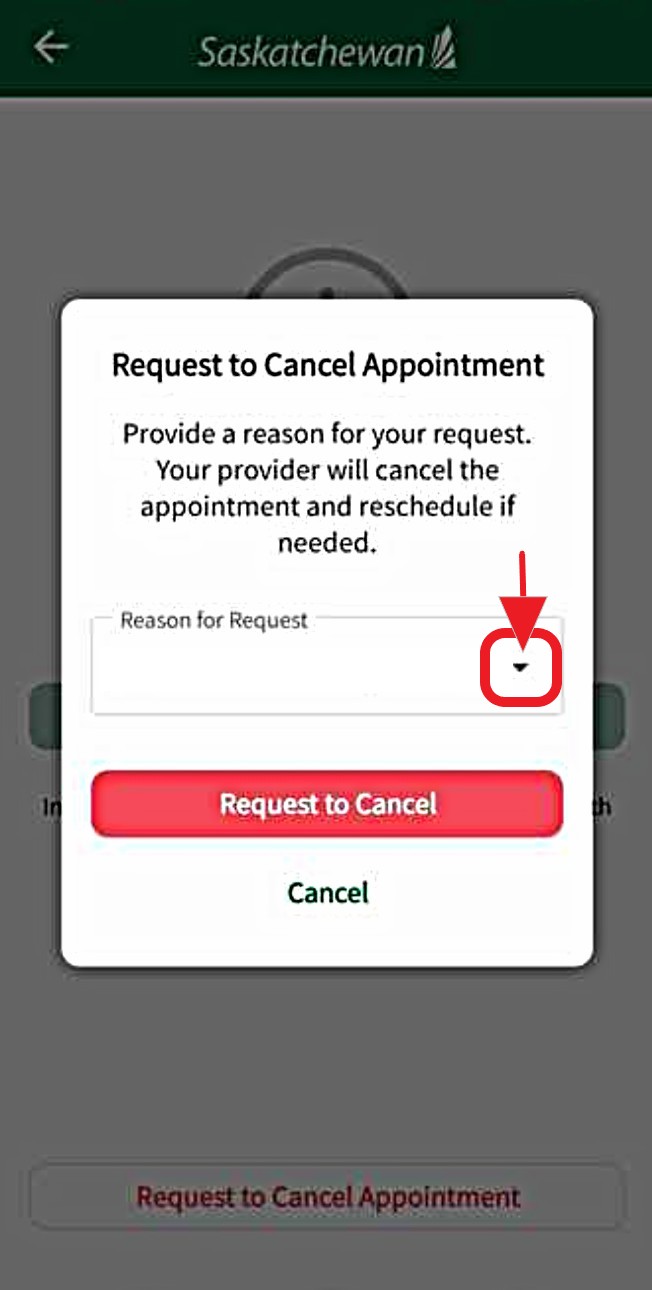
Task: Confirm with the red Request to Cancel button
Action: (x=327, y=804)
